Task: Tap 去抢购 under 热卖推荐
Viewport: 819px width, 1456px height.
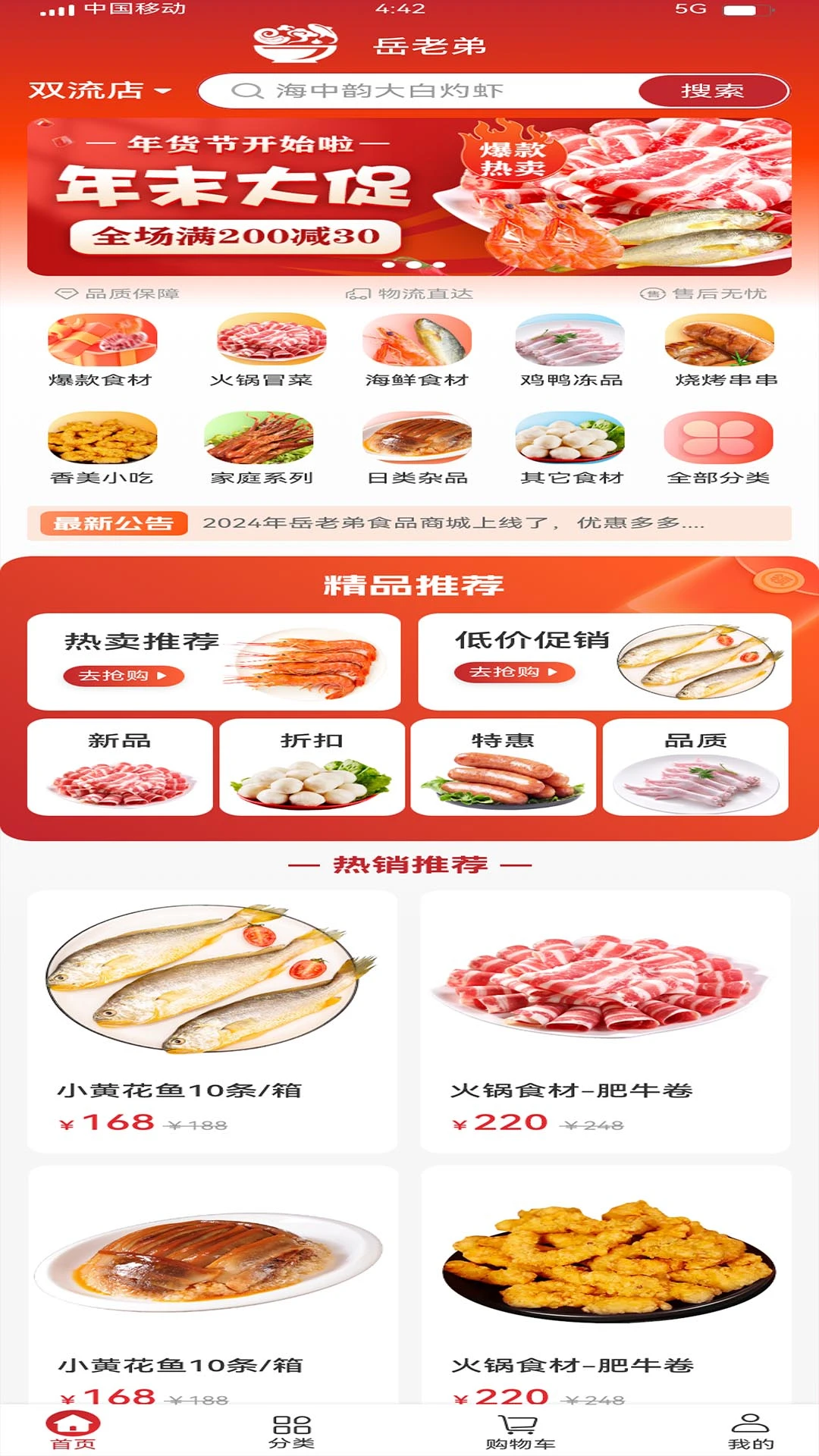Action: [x=124, y=675]
